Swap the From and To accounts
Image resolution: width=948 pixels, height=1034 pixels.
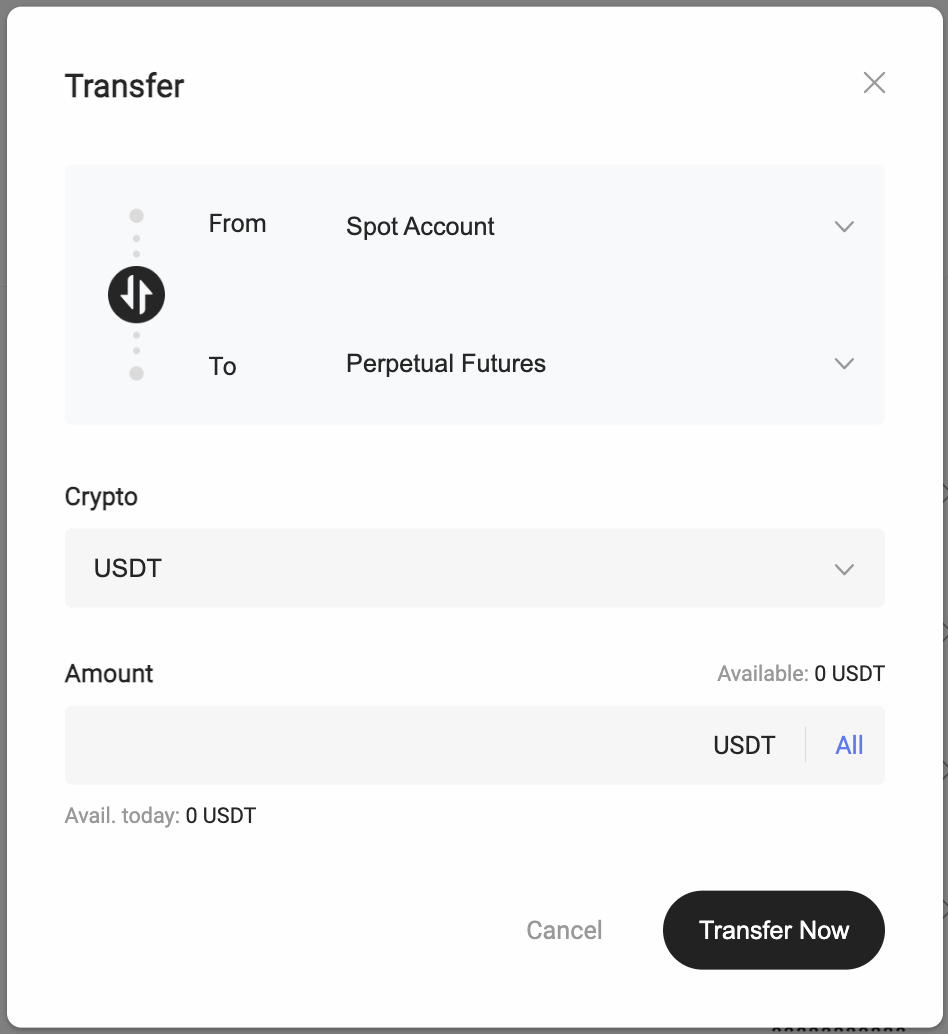coord(136,294)
